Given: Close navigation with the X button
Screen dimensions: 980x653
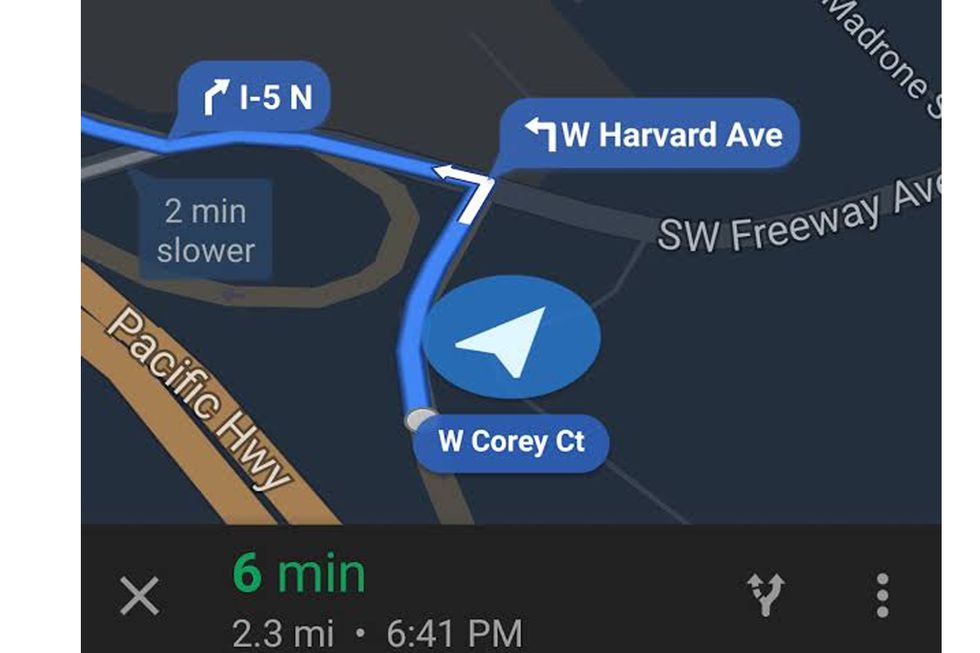Looking at the screenshot, I should pos(140,597).
